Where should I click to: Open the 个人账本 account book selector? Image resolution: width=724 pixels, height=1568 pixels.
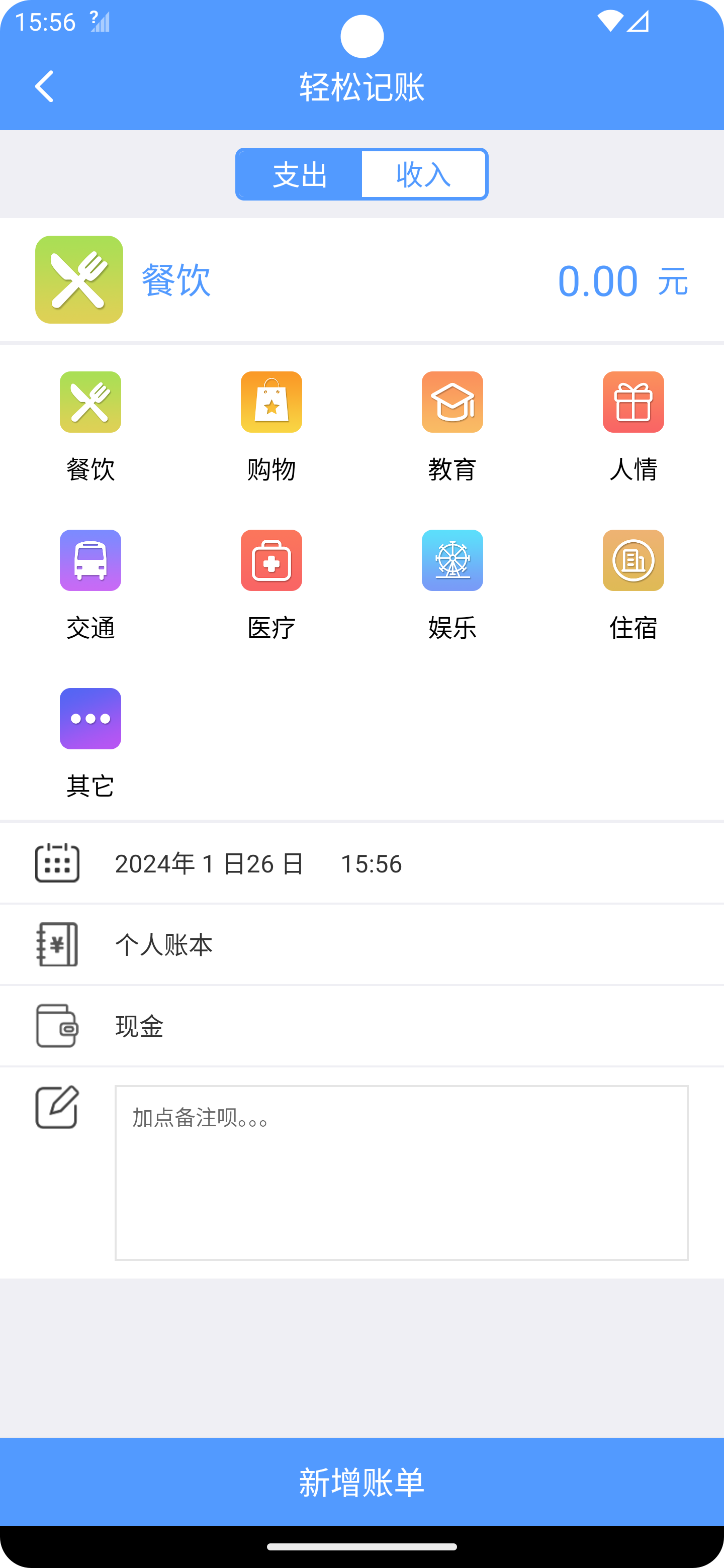coord(164,944)
